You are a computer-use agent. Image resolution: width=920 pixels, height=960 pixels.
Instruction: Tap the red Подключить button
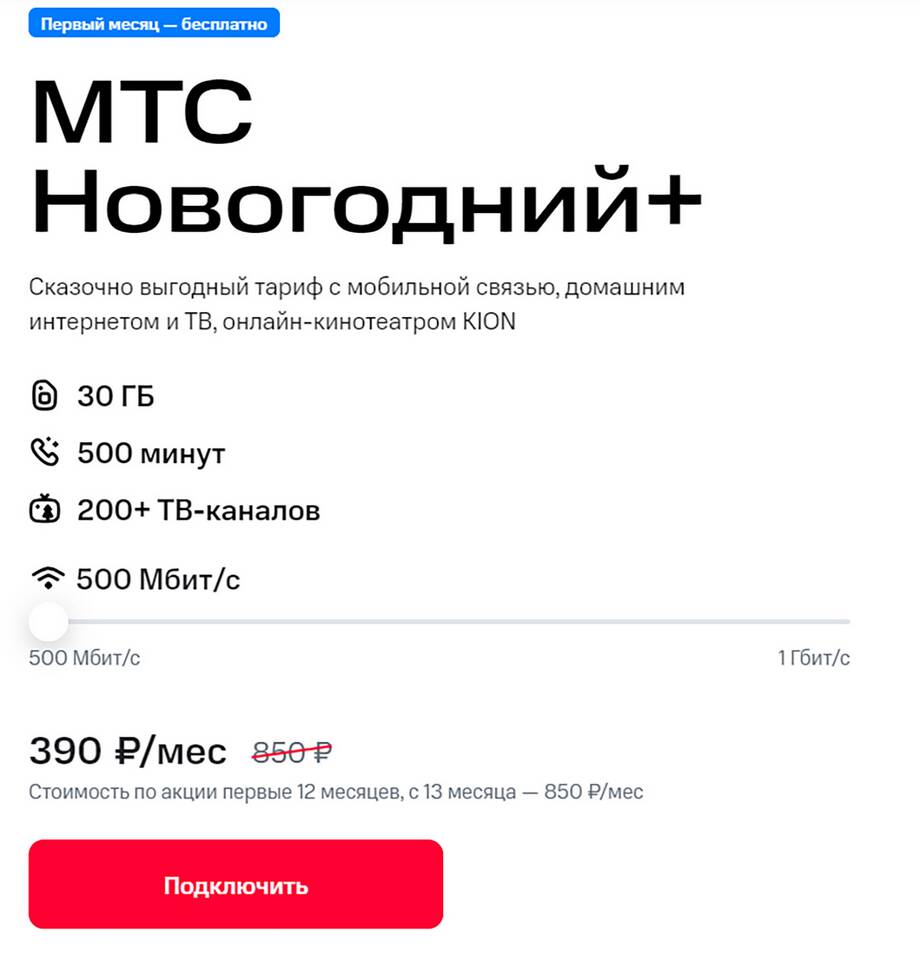point(236,885)
